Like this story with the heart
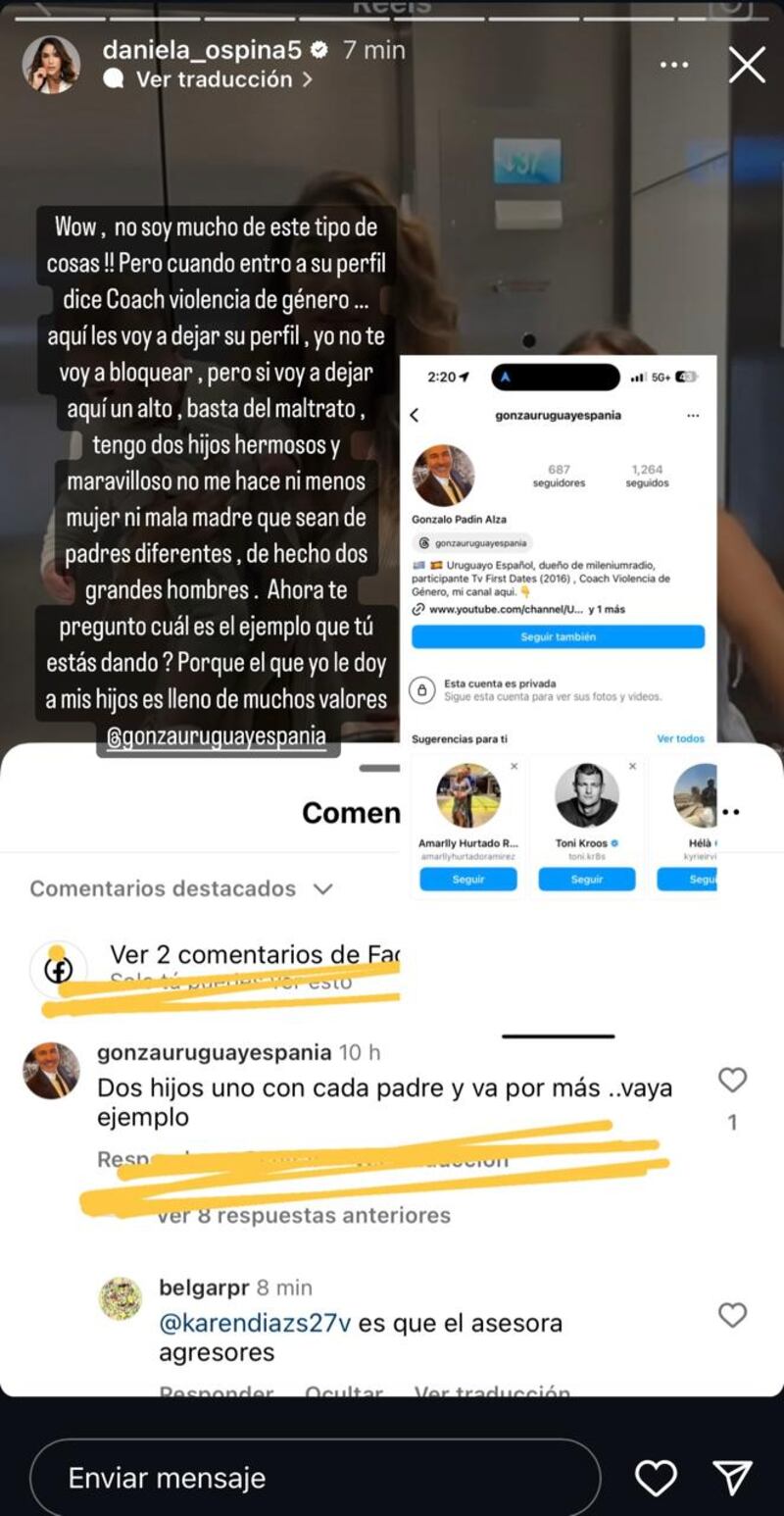The width and height of the screenshot is (784, 1516). click(655, 1478)
